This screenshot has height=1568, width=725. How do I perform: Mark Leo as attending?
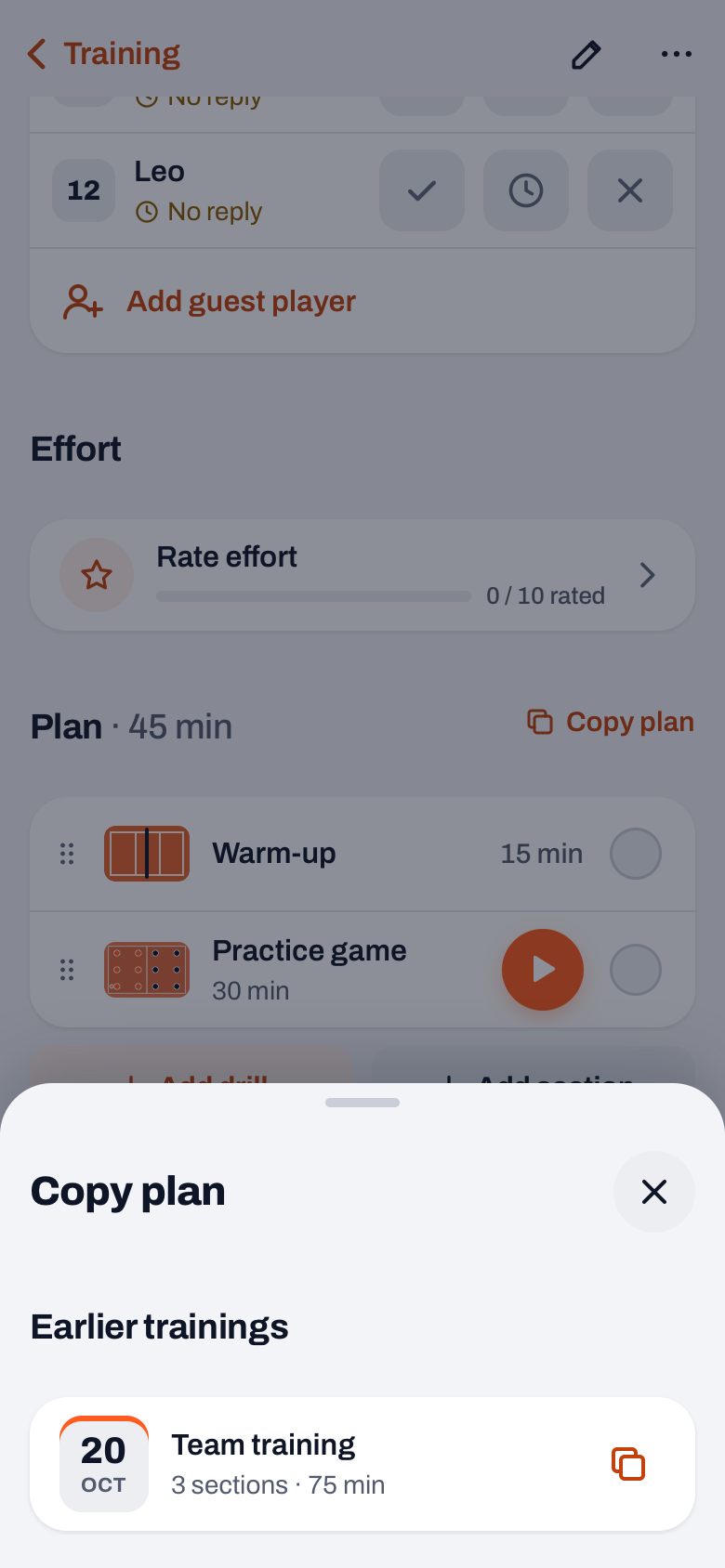[x=422, y=190]
